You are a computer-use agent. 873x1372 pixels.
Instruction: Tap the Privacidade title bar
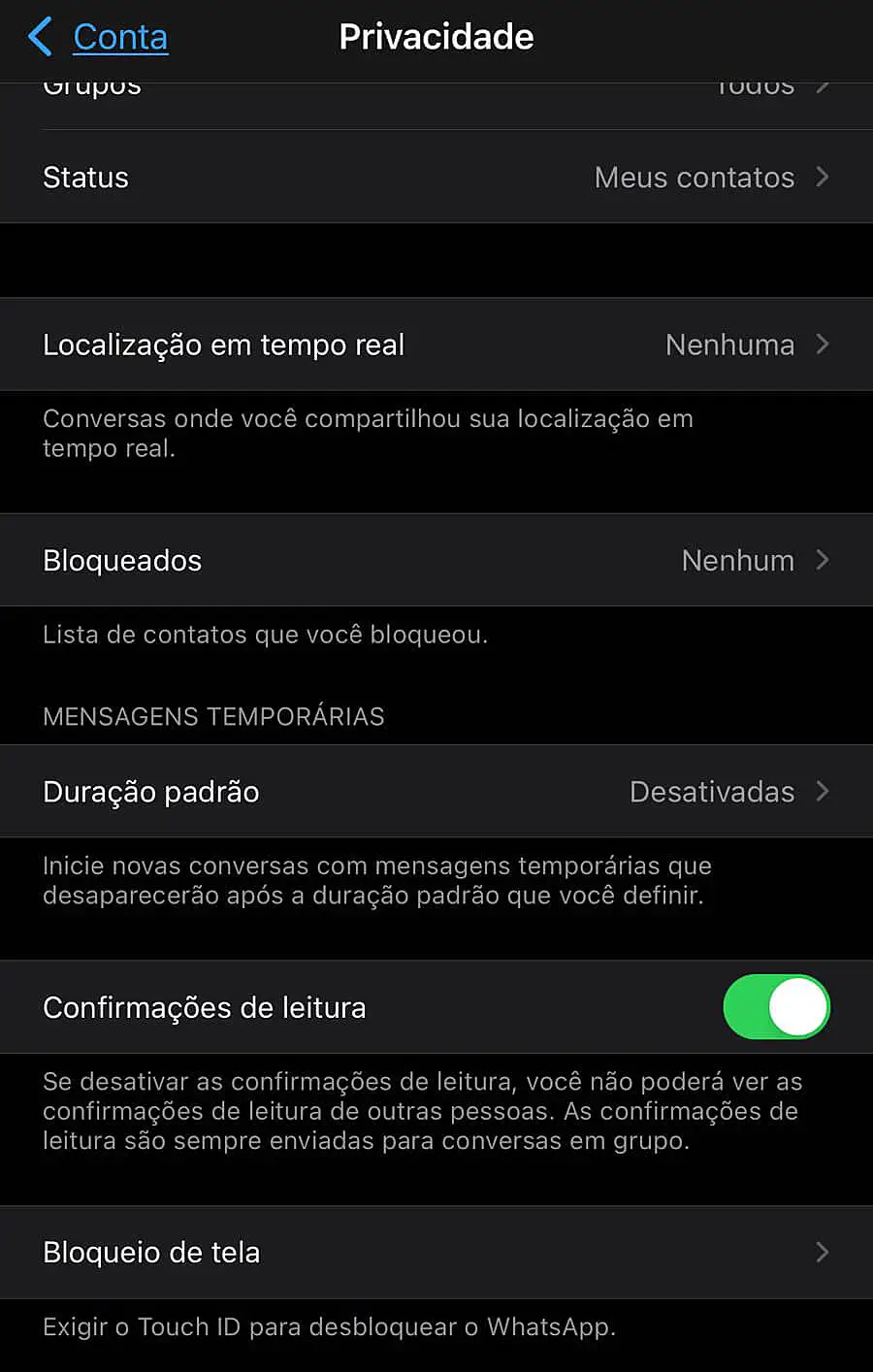tap(436, 36)
